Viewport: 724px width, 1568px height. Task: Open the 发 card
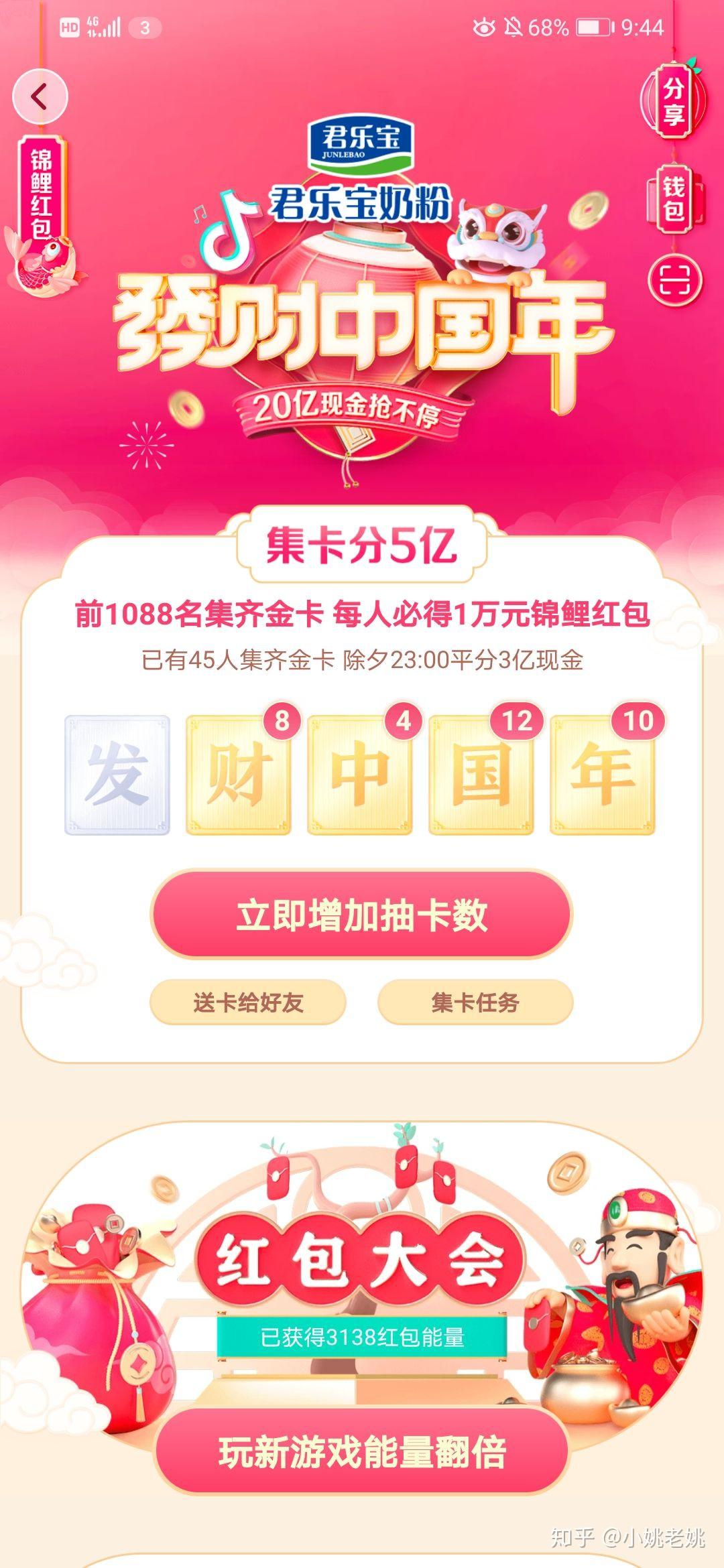(x=117, y=775)
